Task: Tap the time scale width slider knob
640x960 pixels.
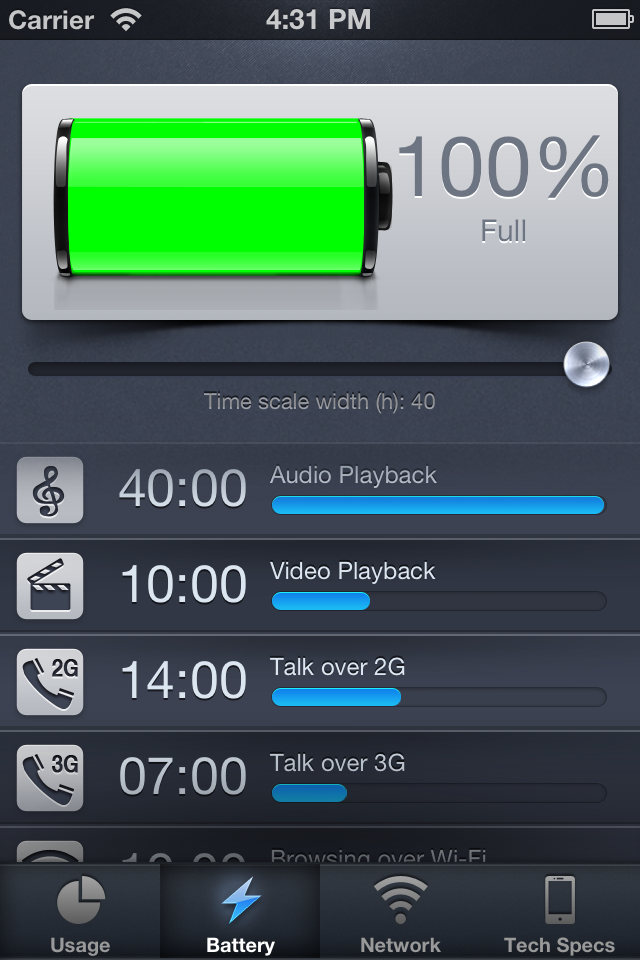Action: point(586,365)
